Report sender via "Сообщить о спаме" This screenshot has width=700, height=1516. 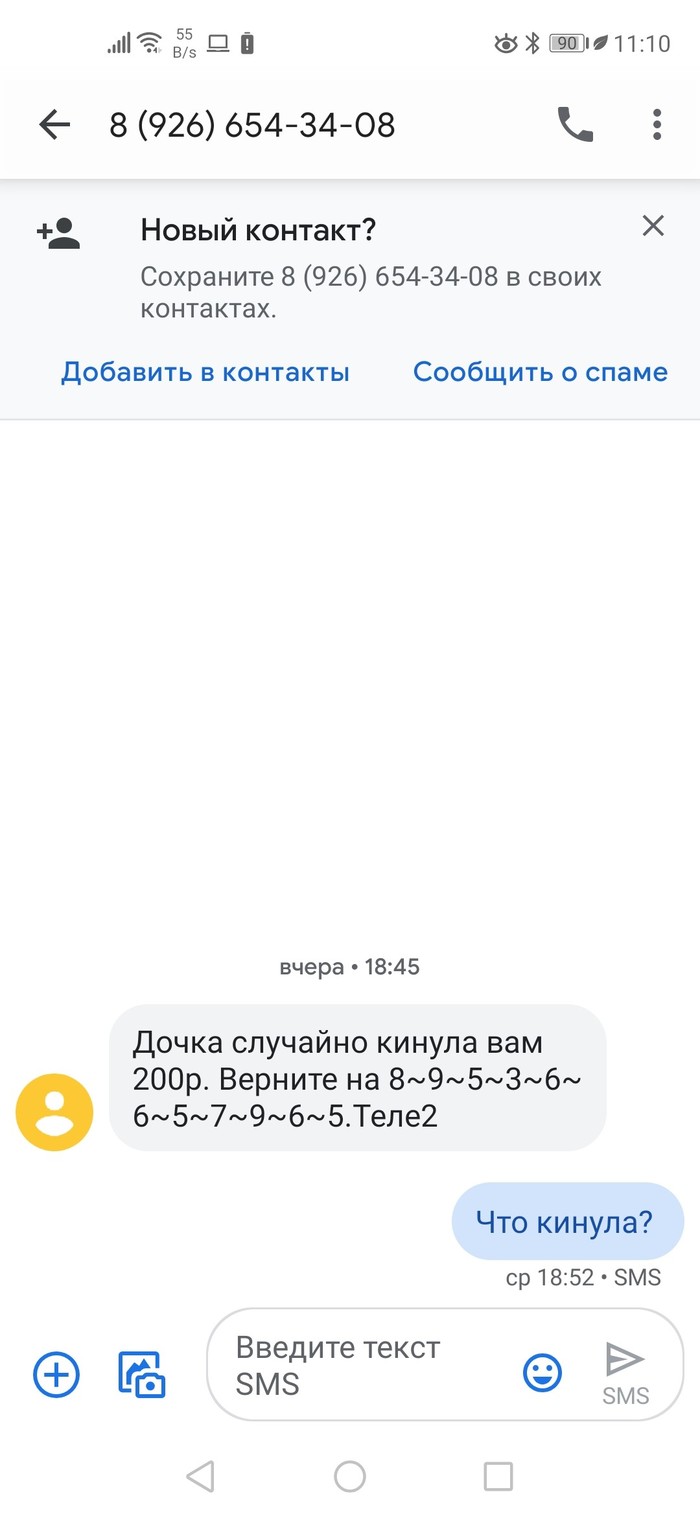(x=540, y=373)
